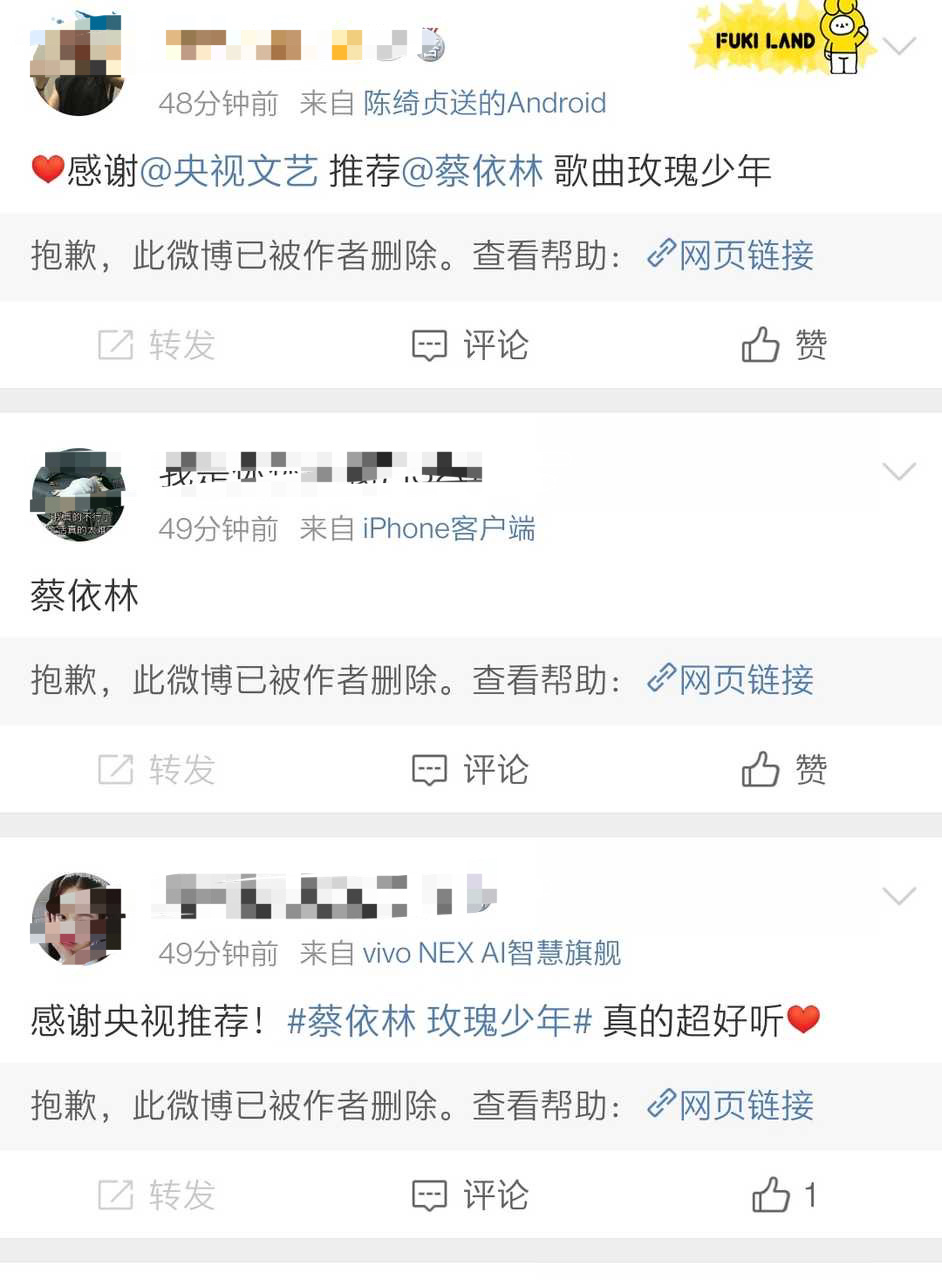The height and width of the screenshot is (1280, 942).
Task: Tap iPhone客户端 source link
Action: point(448,528)
